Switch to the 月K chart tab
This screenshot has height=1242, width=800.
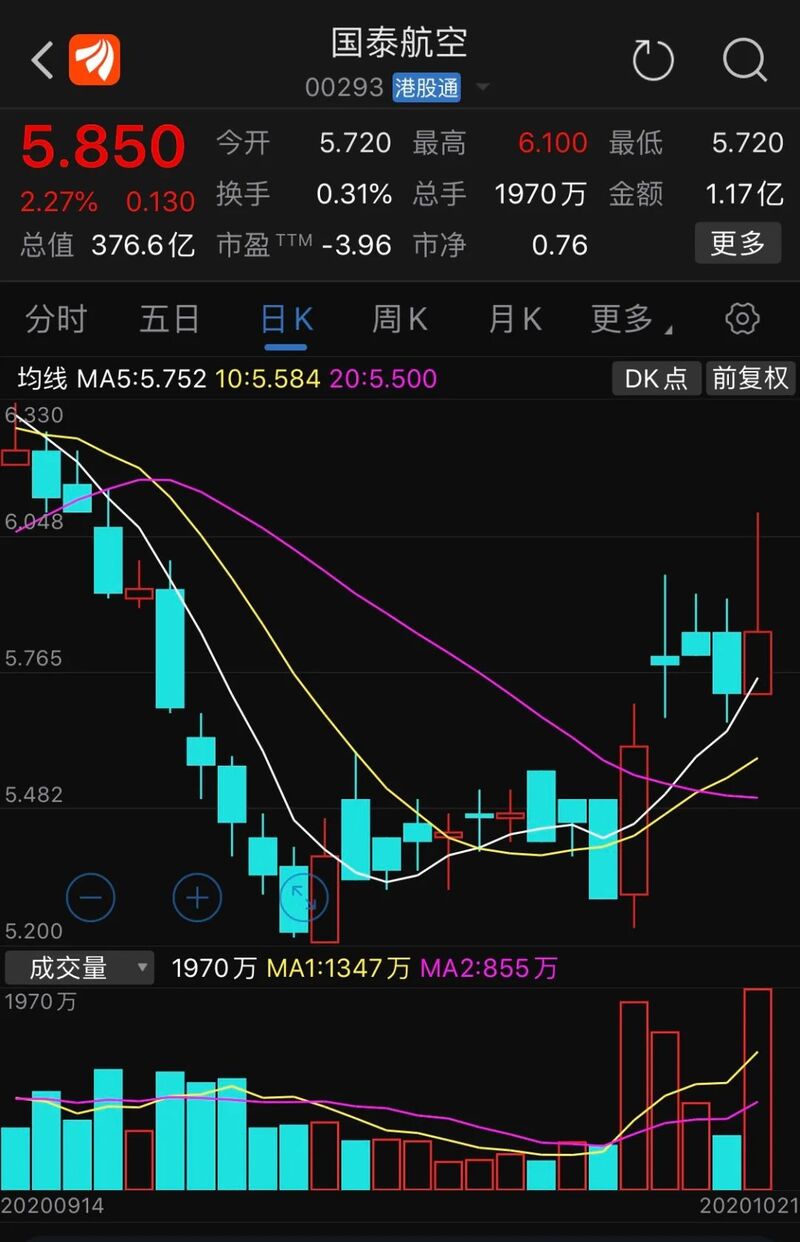point(515,320)
